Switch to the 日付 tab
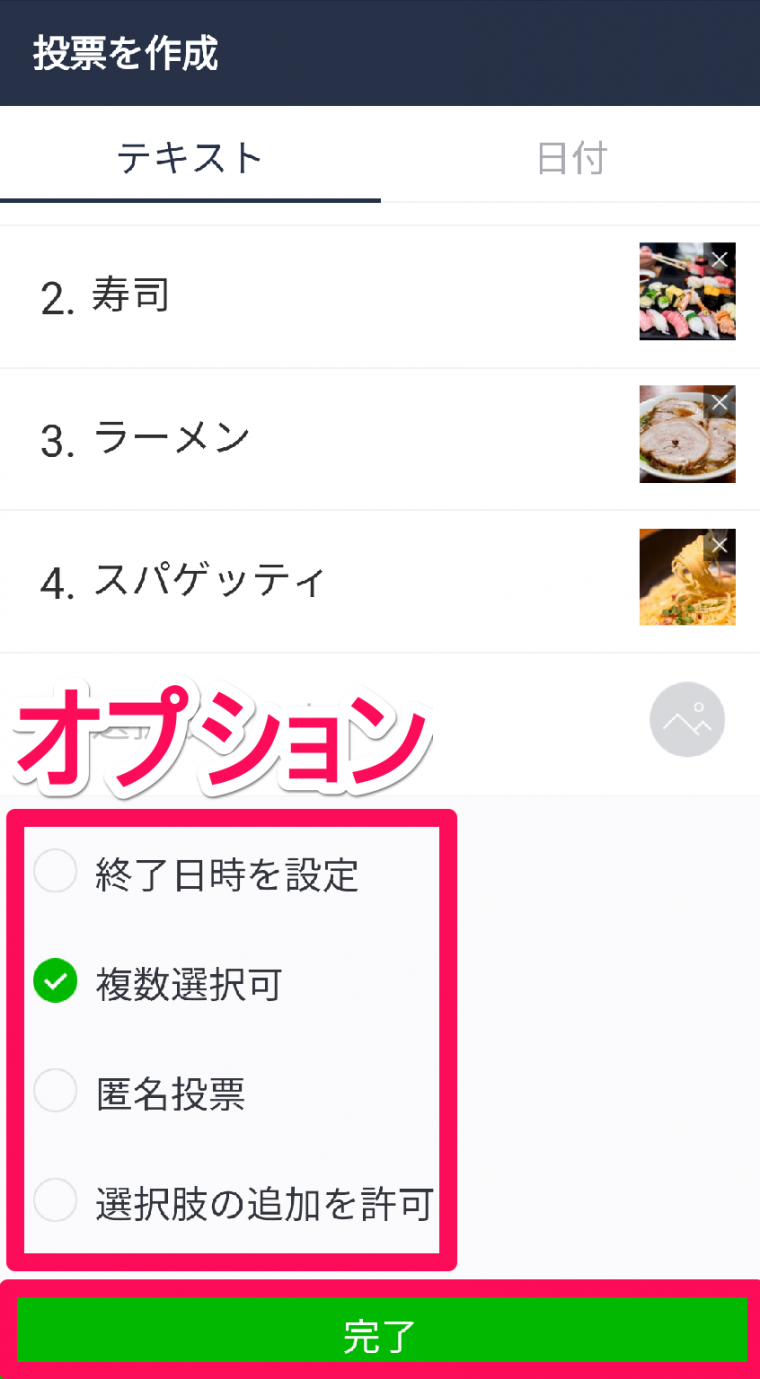This screenshot has width=760, height=1379. coord(571,158)
